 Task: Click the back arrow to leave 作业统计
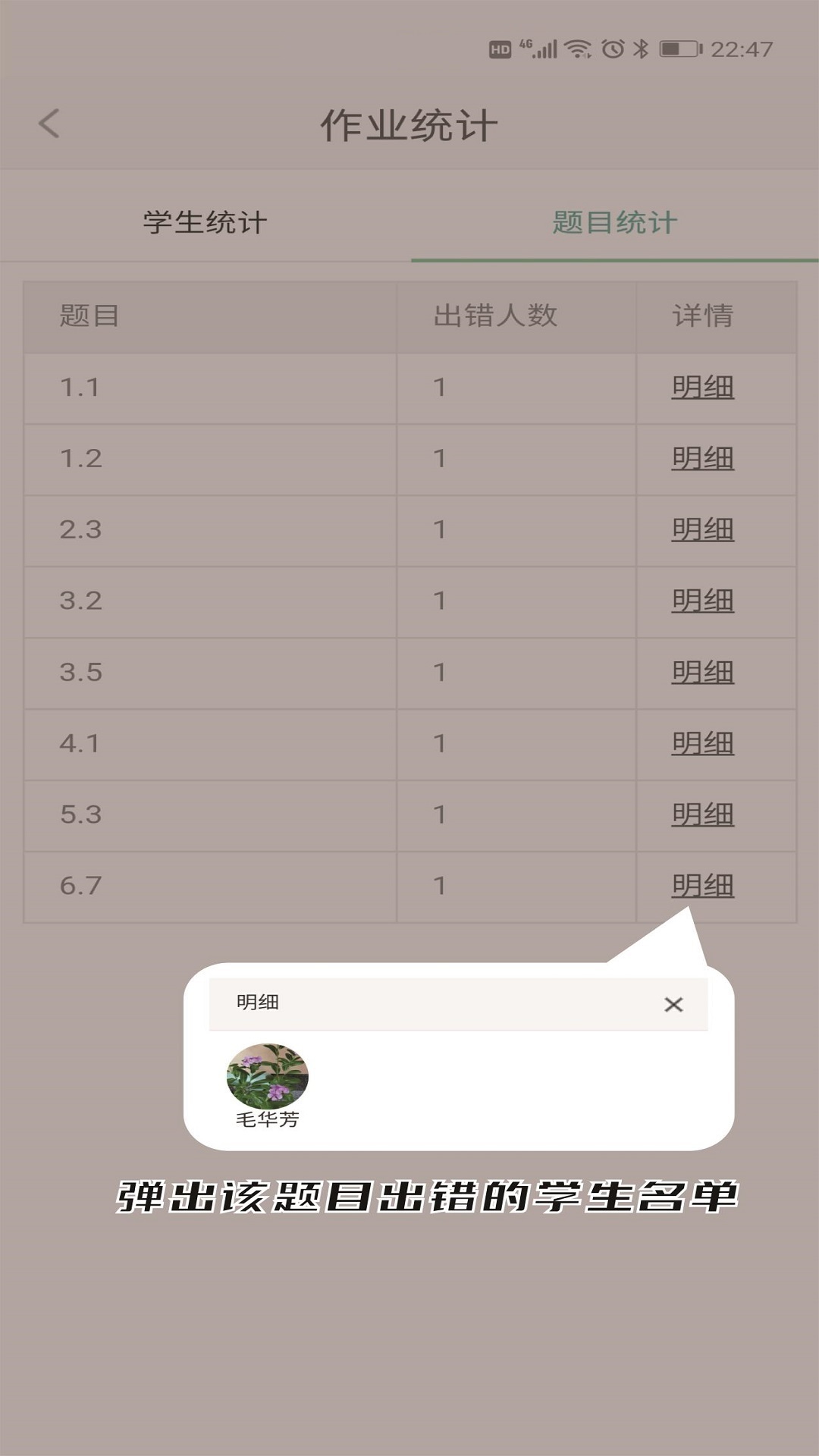point(48,124)
